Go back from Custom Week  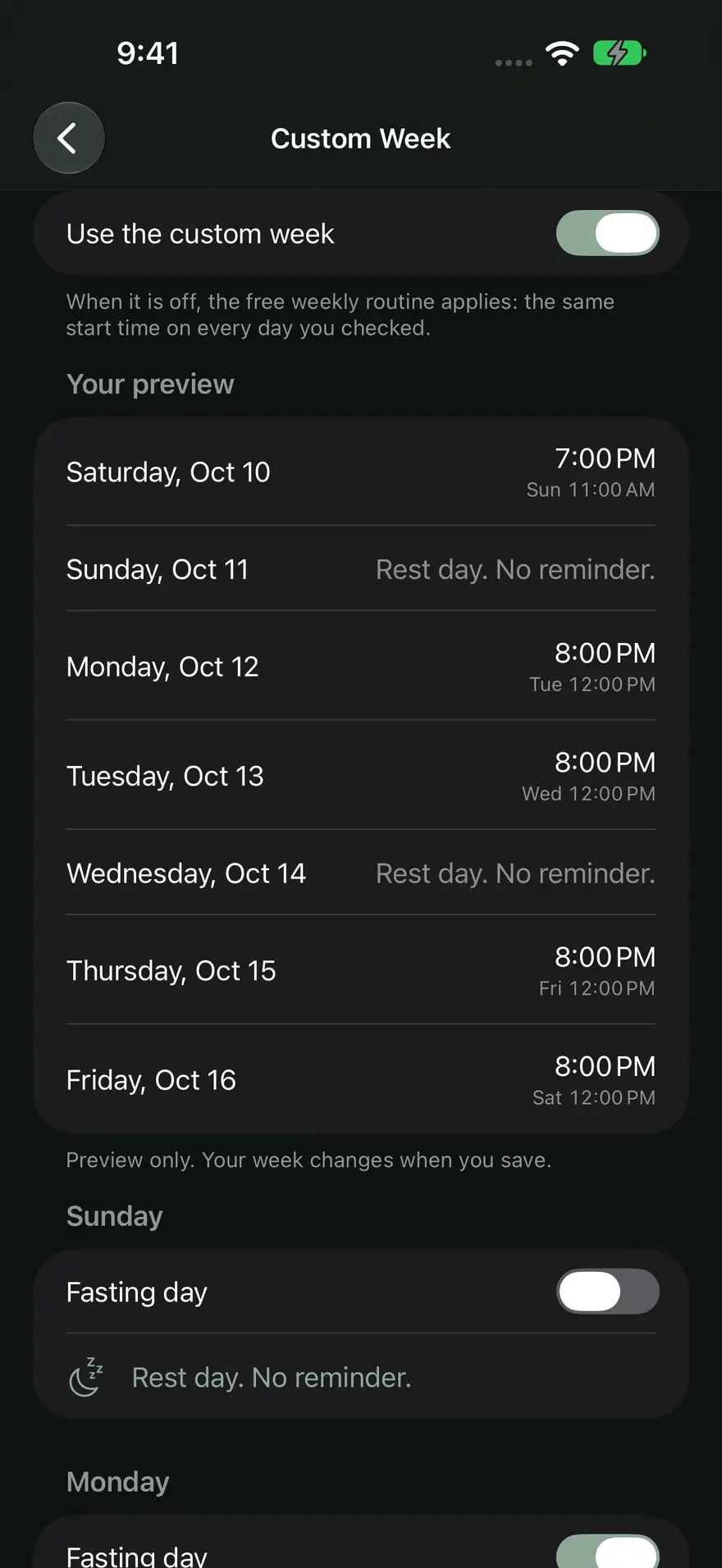click(69, 138)
